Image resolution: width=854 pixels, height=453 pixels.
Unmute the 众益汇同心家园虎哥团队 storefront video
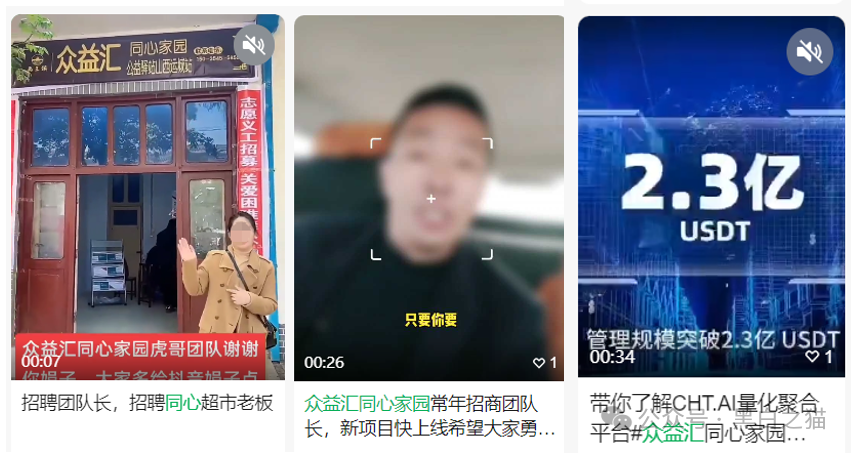[x=254, y=45]
